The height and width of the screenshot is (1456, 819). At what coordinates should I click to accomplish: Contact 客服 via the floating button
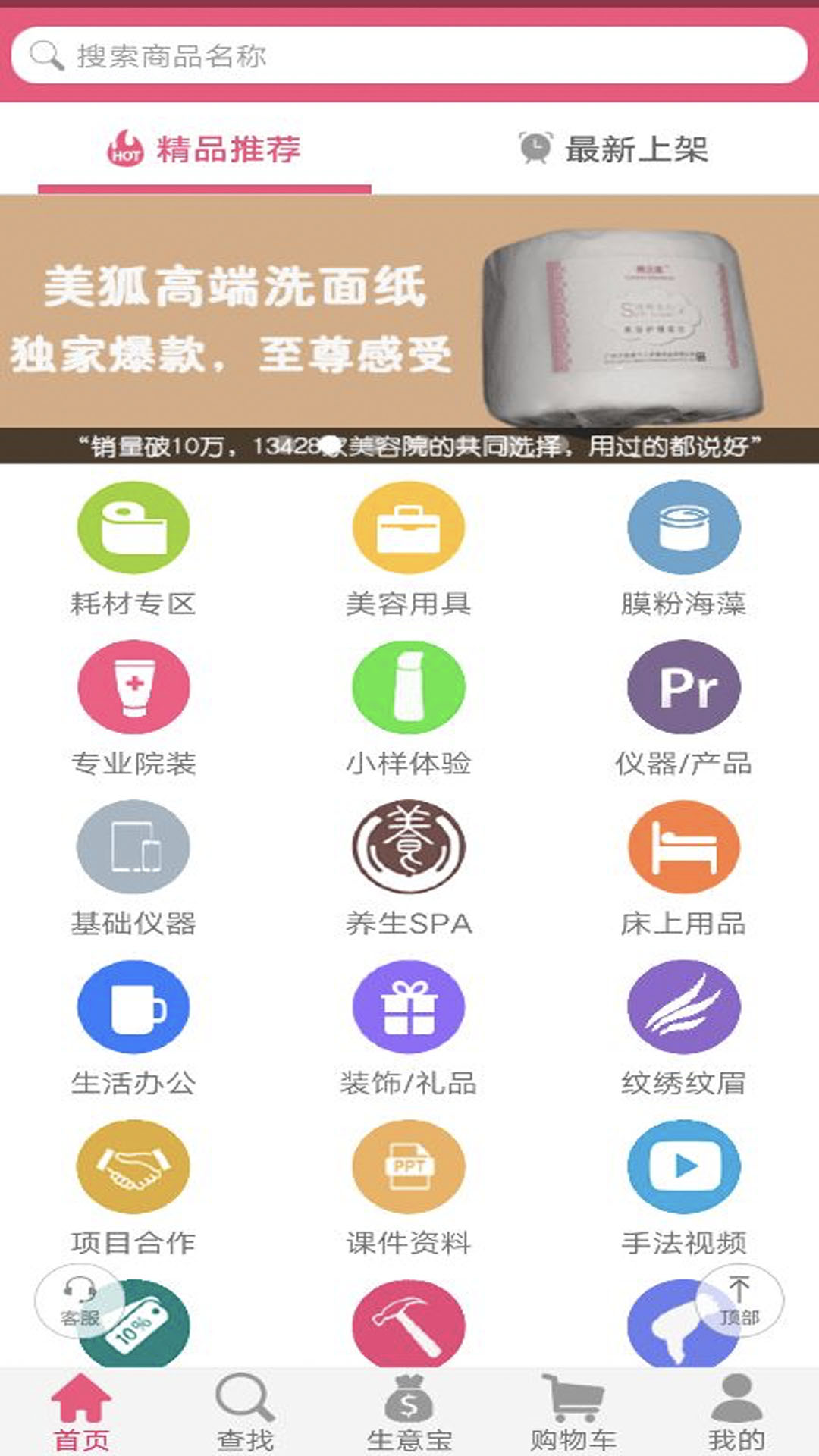(79, 1301)
